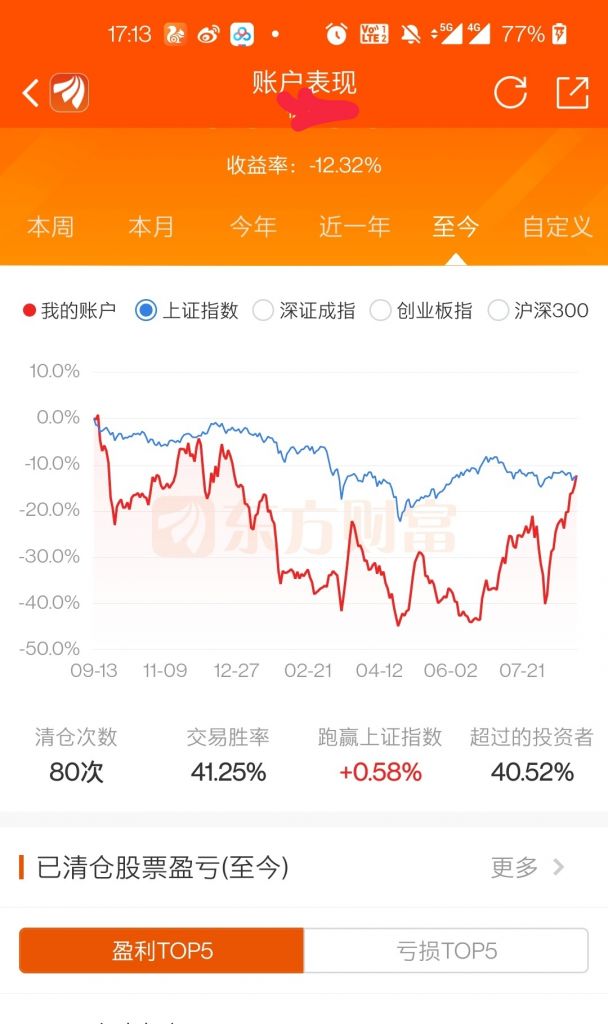Switch to the 本月 time range
The image size is (608, 1024).
(151, 227)
